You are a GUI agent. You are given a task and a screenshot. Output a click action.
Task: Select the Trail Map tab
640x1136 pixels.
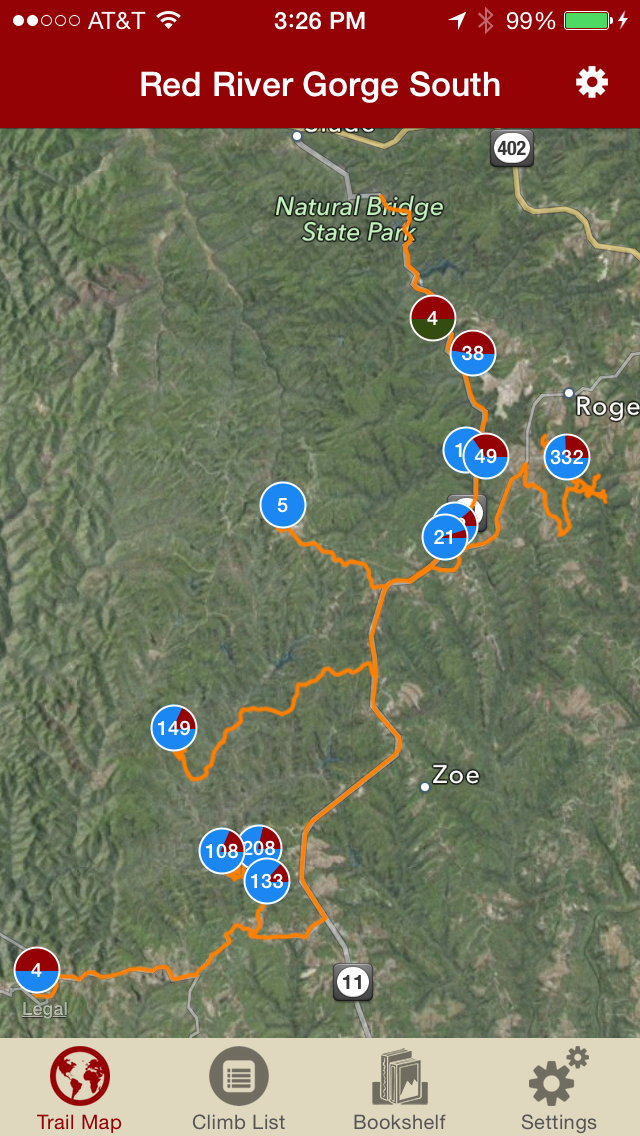coord(79,1090)
